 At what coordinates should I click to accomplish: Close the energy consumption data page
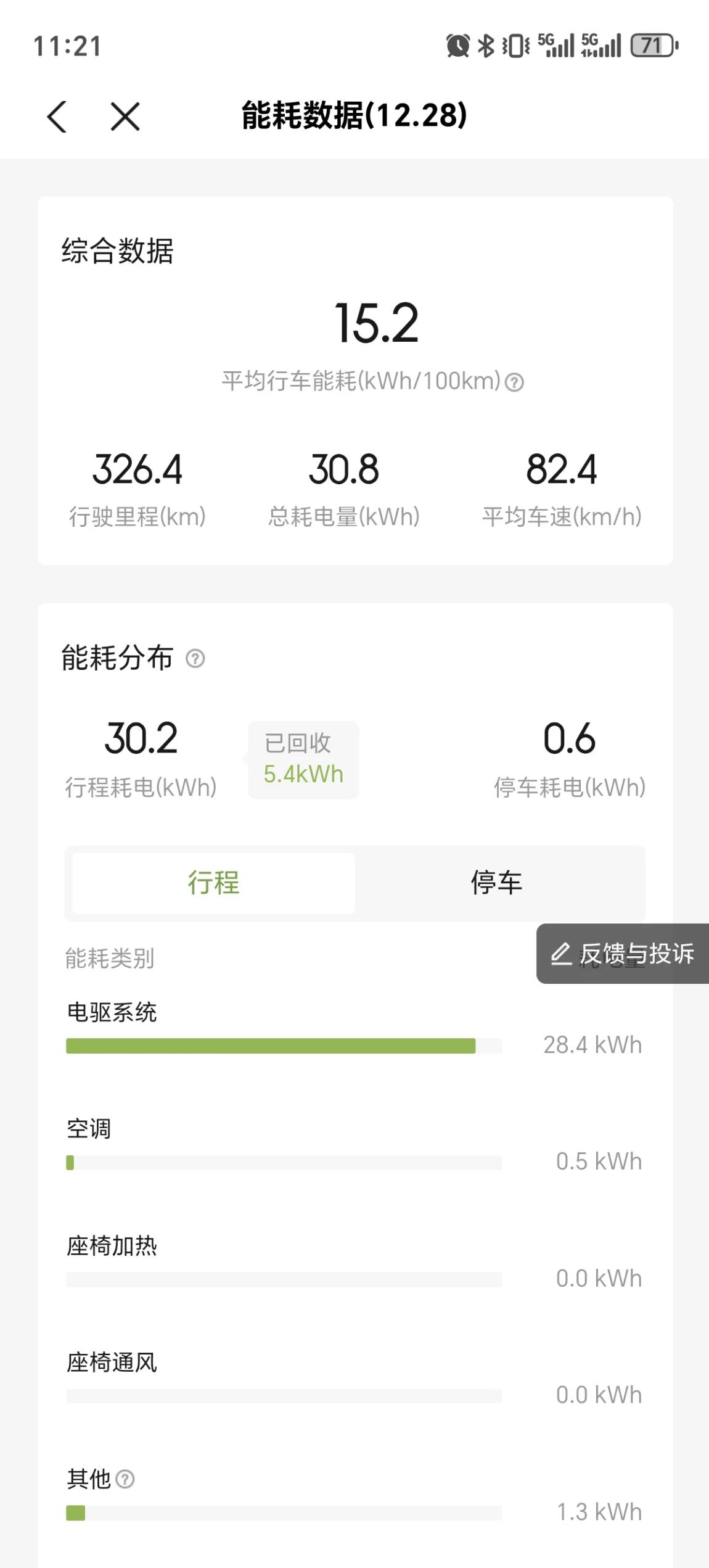[x=125, y=117]
